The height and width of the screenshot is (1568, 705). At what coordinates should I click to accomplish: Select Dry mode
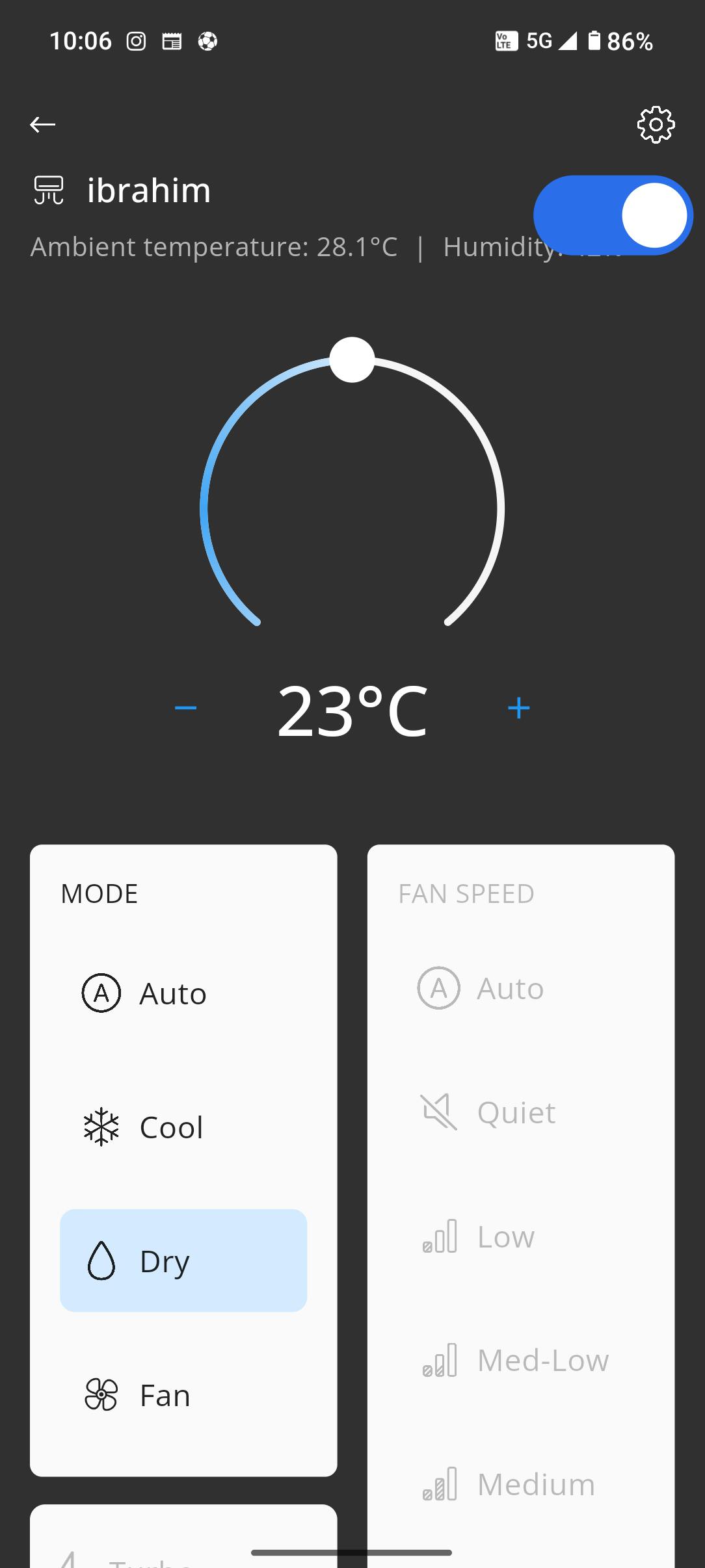183,1261
